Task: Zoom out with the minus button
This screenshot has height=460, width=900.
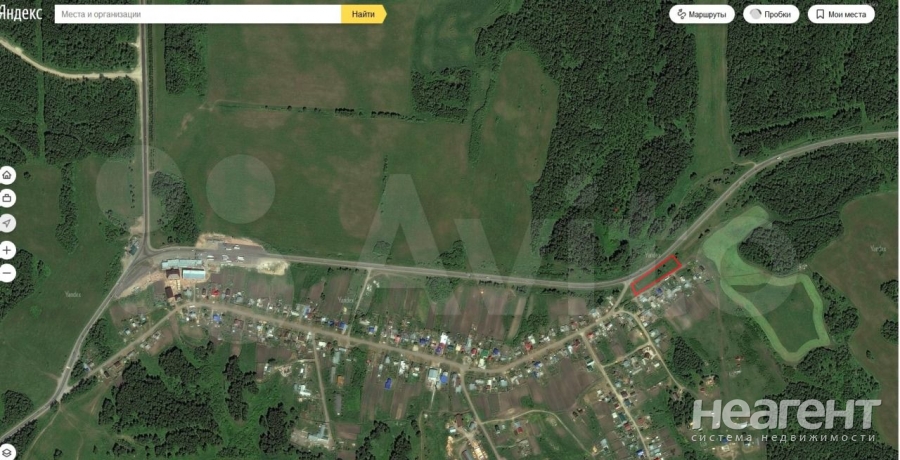Action: 8,272
